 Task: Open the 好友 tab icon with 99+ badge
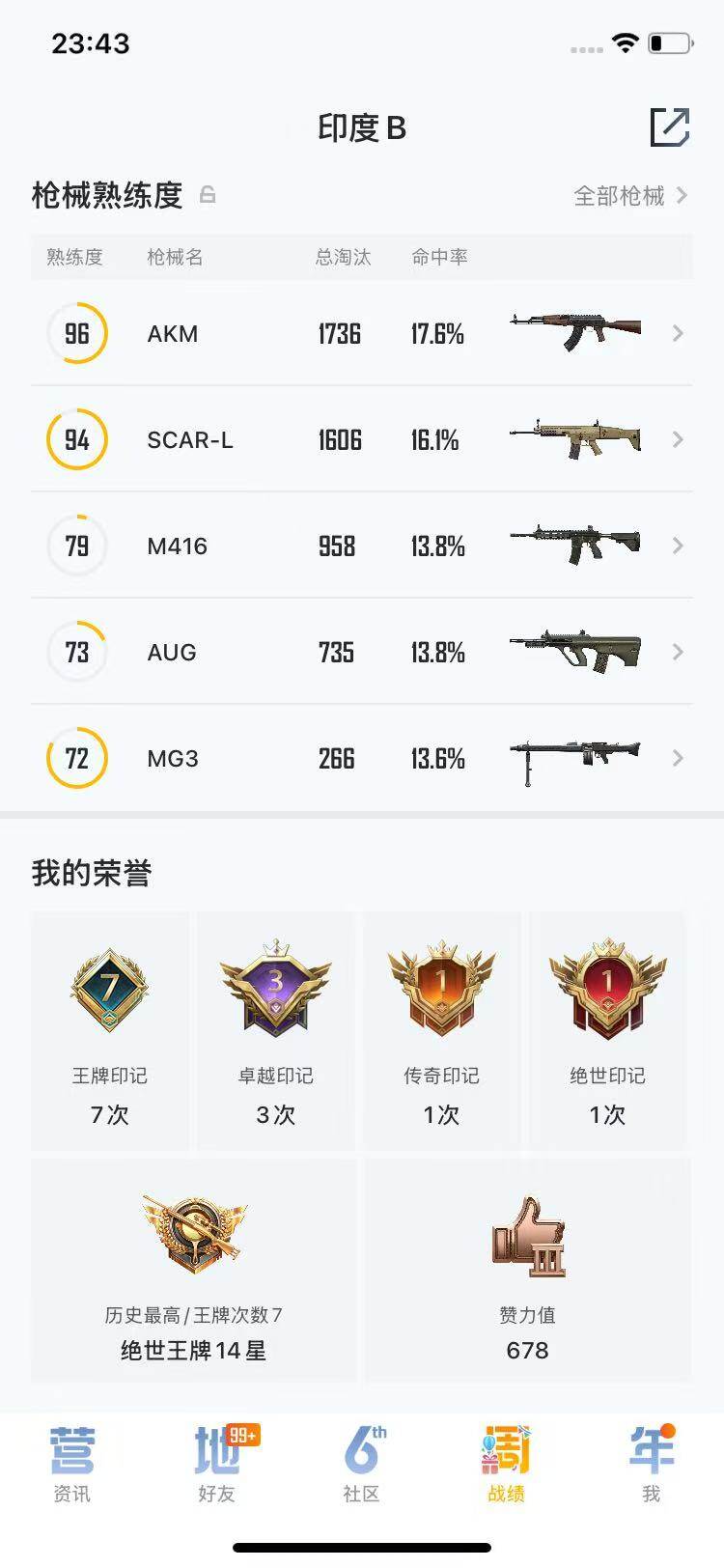[217, 1461]
